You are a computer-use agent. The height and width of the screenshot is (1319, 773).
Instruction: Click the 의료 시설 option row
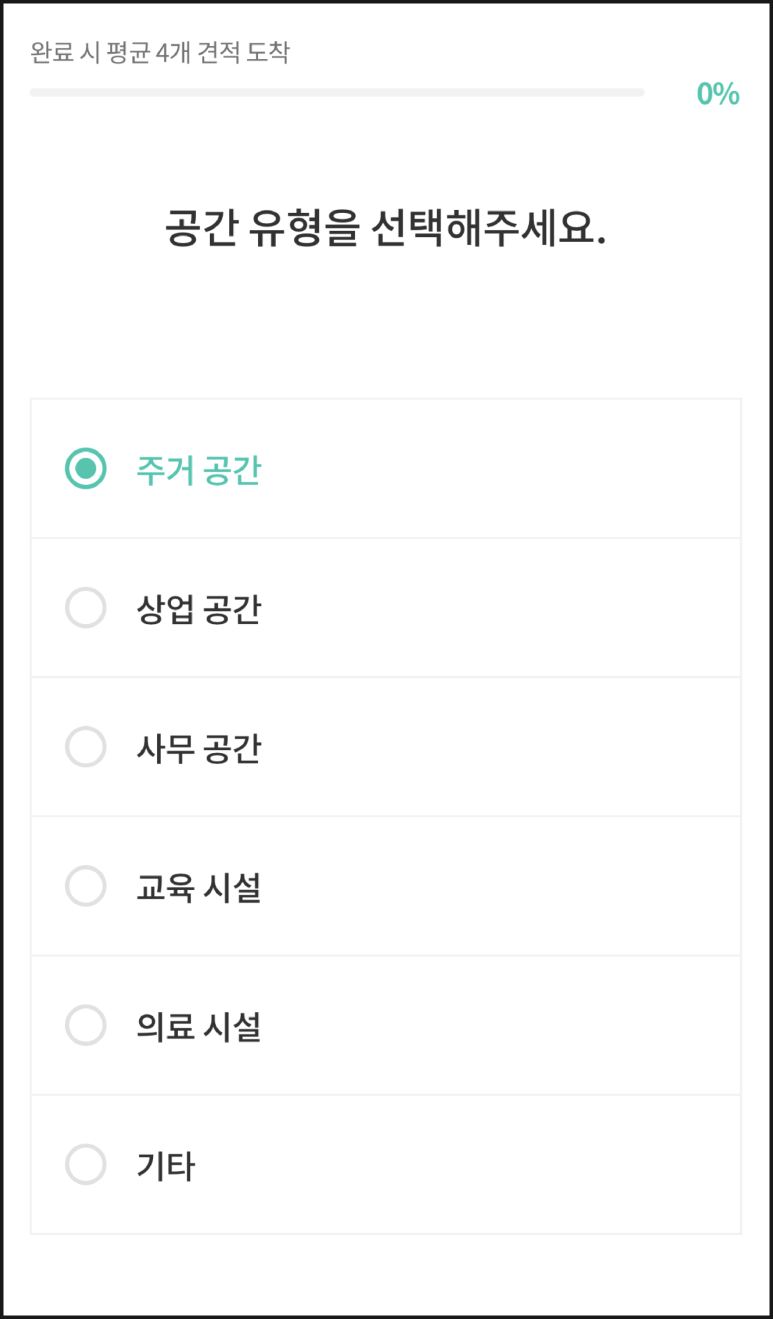pyautogui.click(x=386, y=1025)
